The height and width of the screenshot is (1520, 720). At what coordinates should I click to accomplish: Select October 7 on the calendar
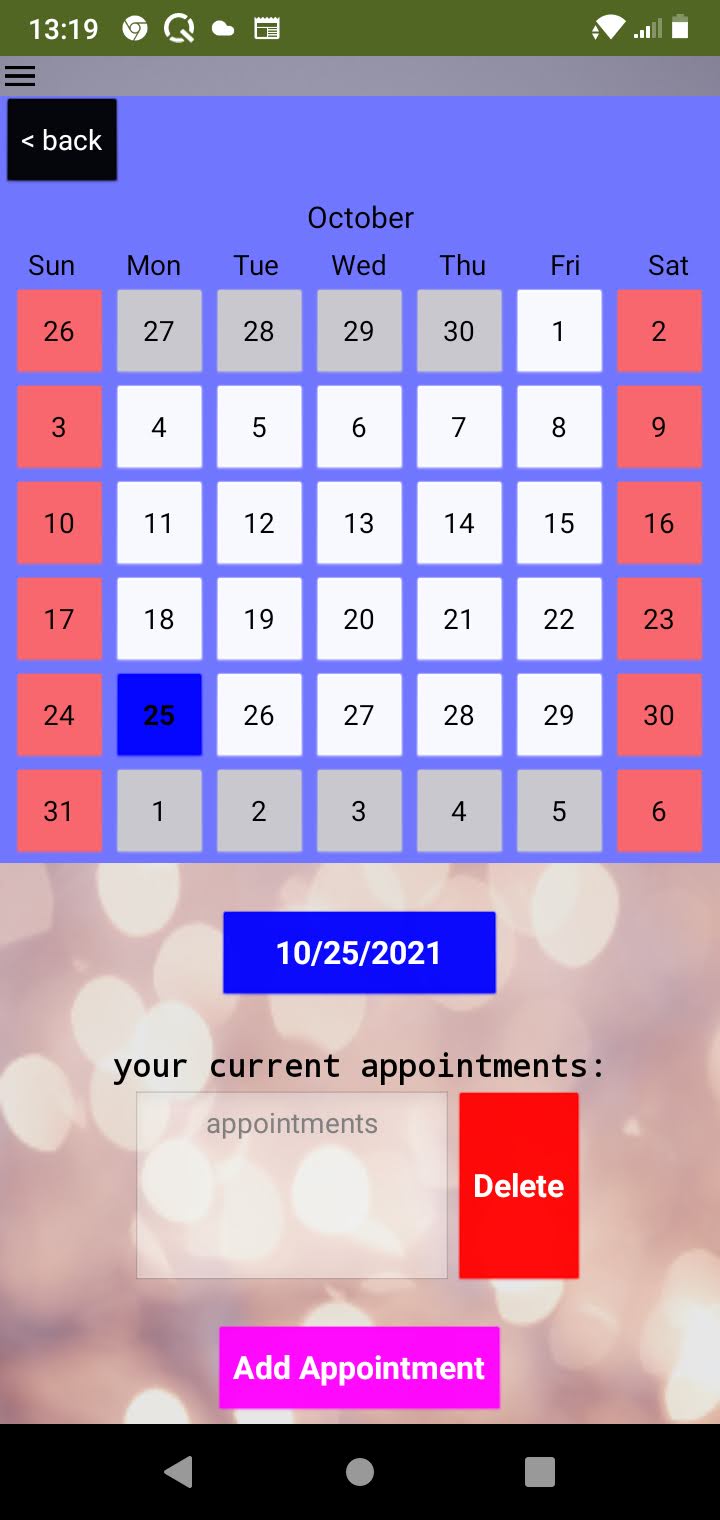[x=459, y=427]
